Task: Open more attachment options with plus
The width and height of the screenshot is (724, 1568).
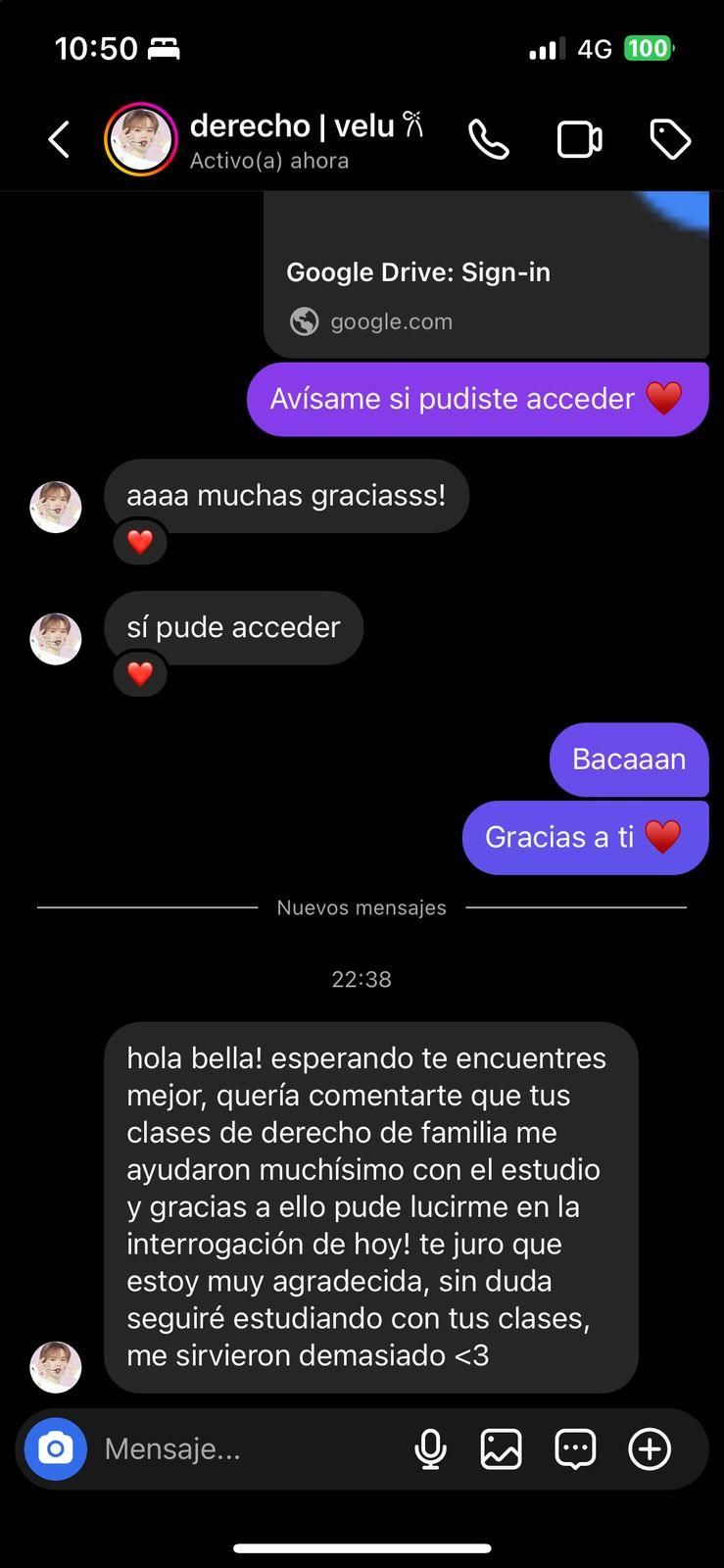Action: coord(650,1448)
